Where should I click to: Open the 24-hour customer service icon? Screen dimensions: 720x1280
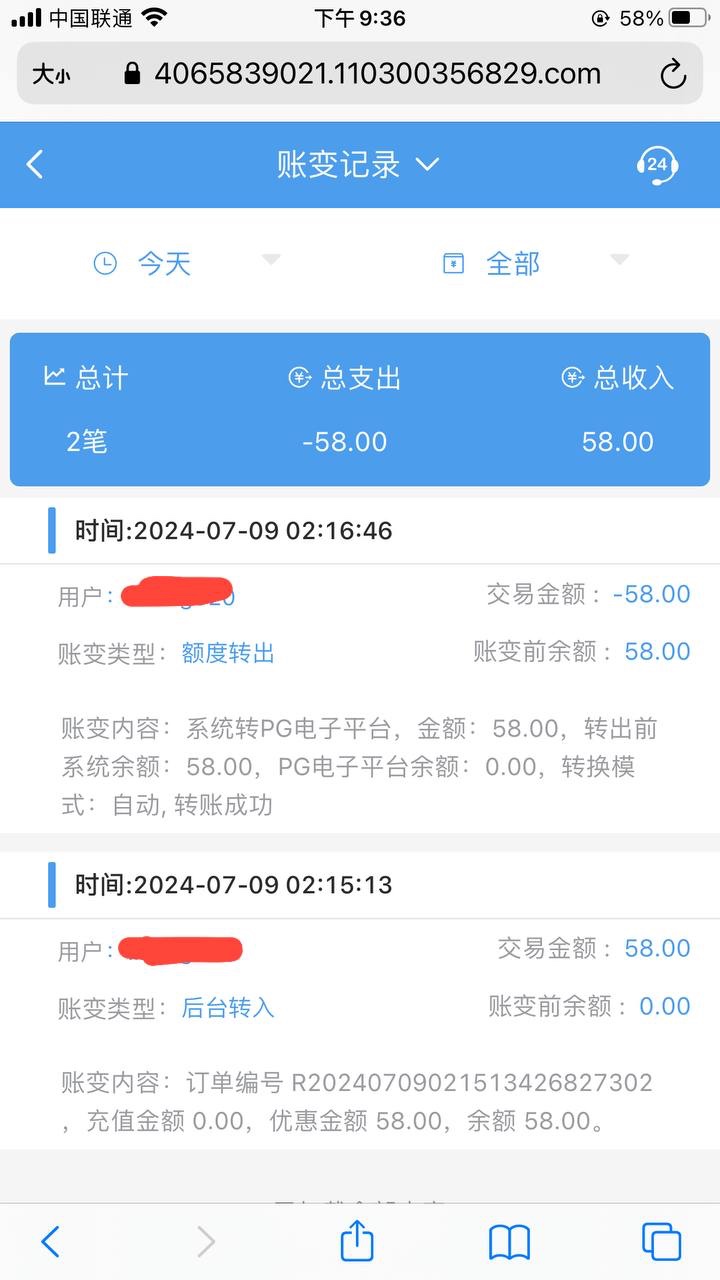(656, 165)
